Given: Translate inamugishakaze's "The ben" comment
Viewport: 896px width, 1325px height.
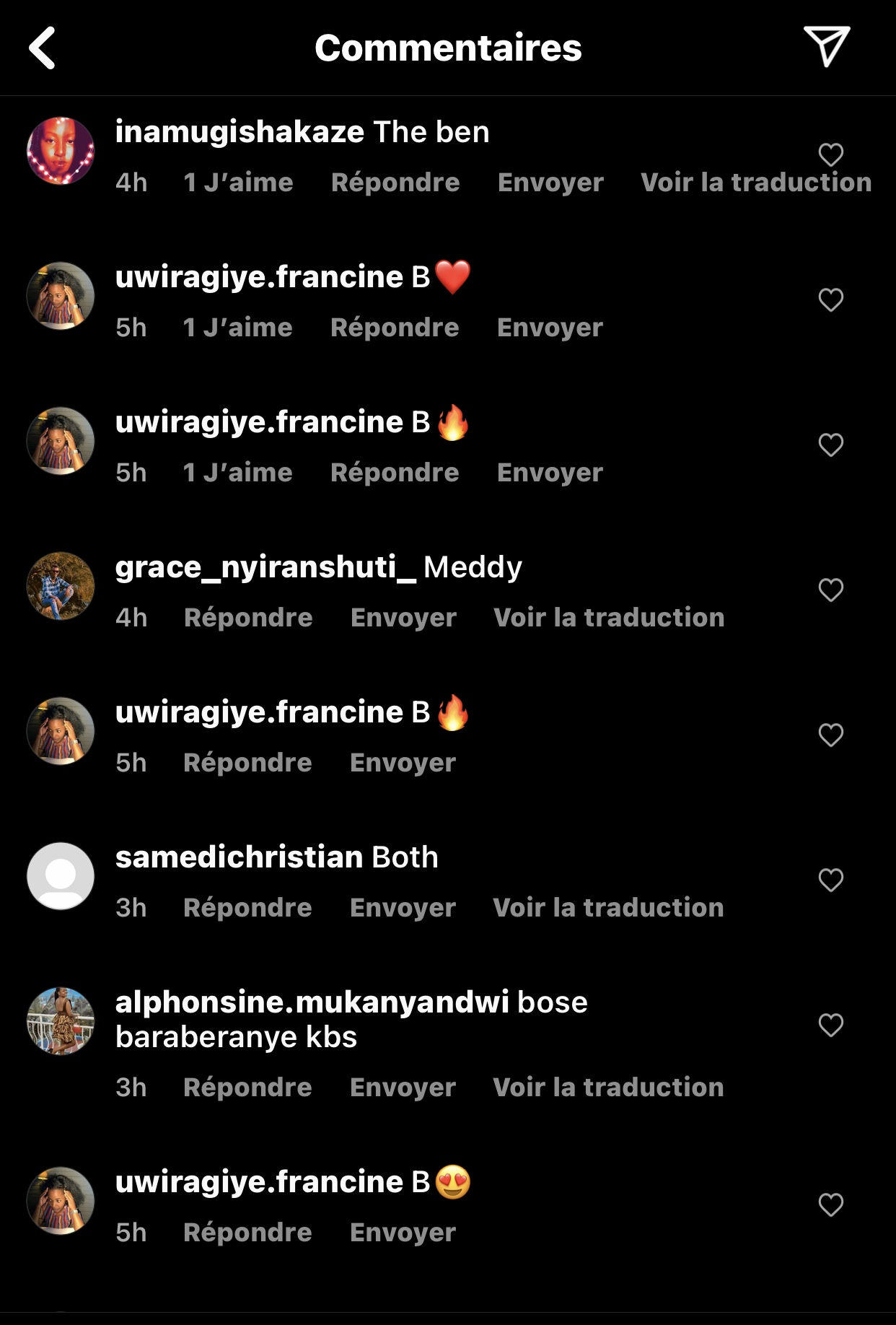Looking at the screenshot, I should [755, 183].
